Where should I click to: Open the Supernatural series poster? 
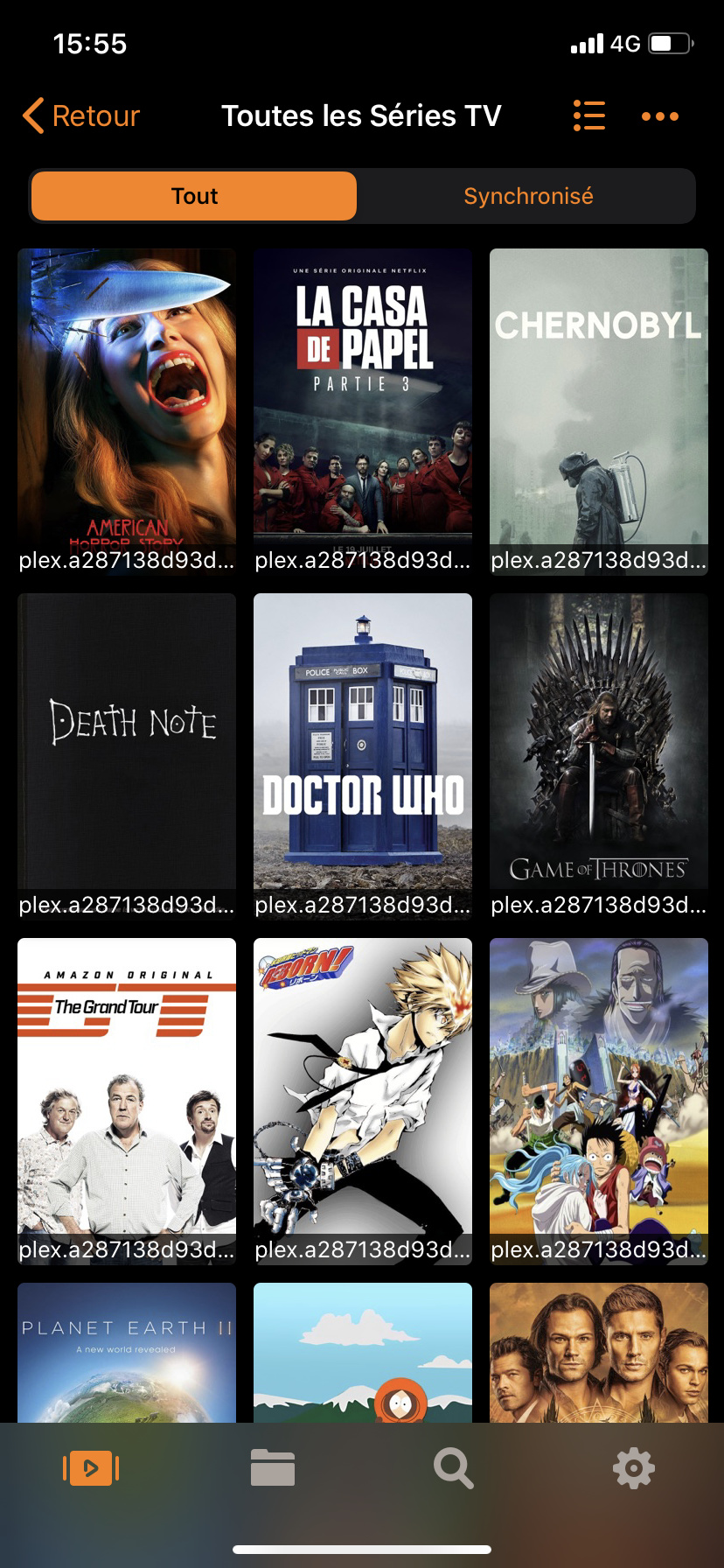click(599, 1352)
